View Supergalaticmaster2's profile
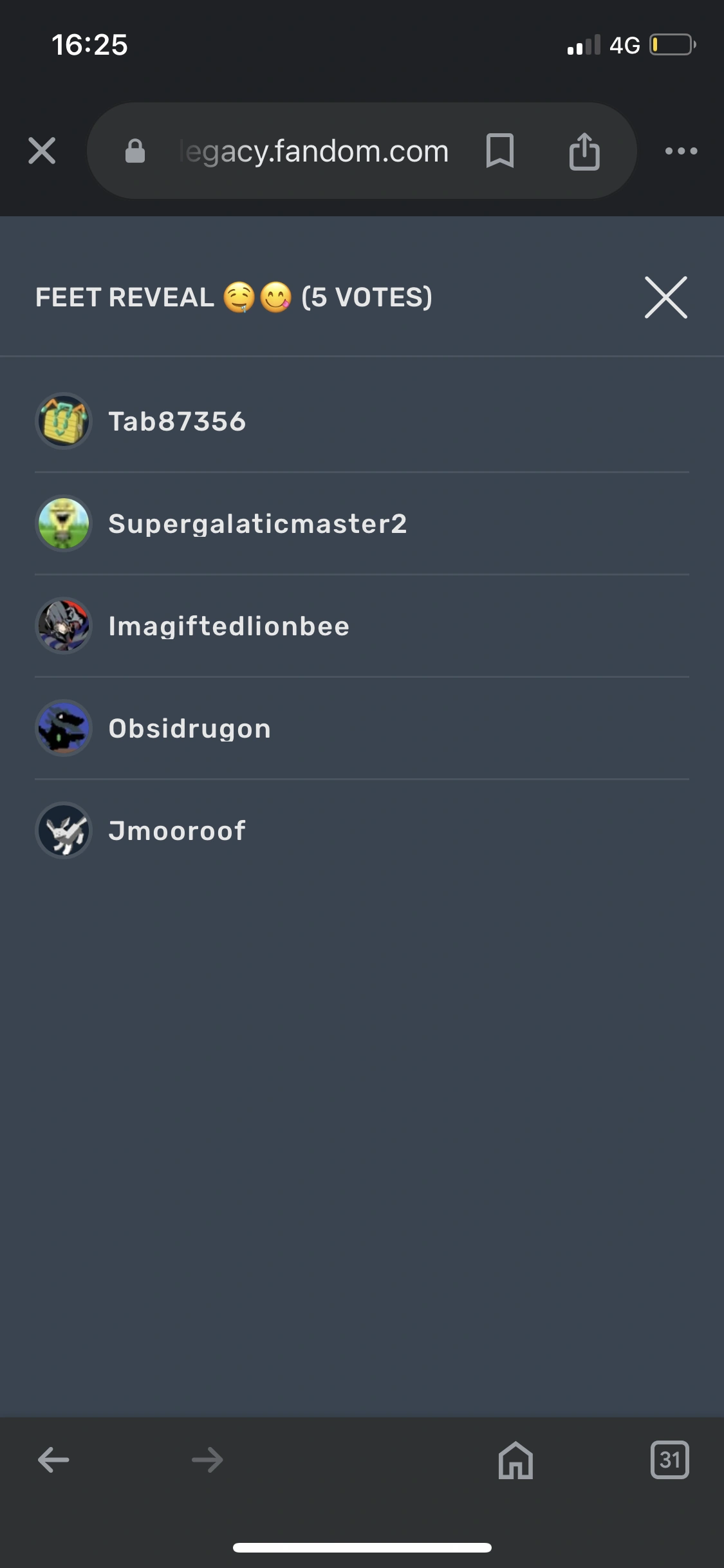Image resolution: width=724 pixels, height=1568 pixels. [x=257, y=524]
